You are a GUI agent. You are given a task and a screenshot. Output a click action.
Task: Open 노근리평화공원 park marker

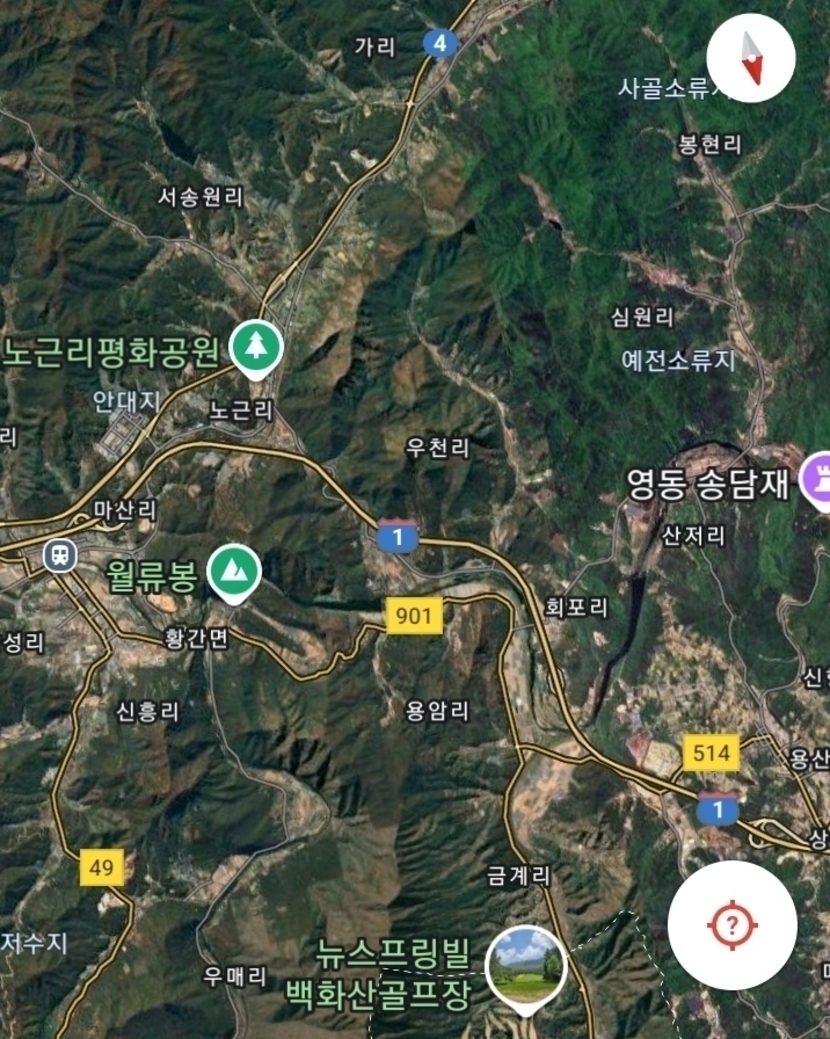pyautogui.click(x=257, y=346)
